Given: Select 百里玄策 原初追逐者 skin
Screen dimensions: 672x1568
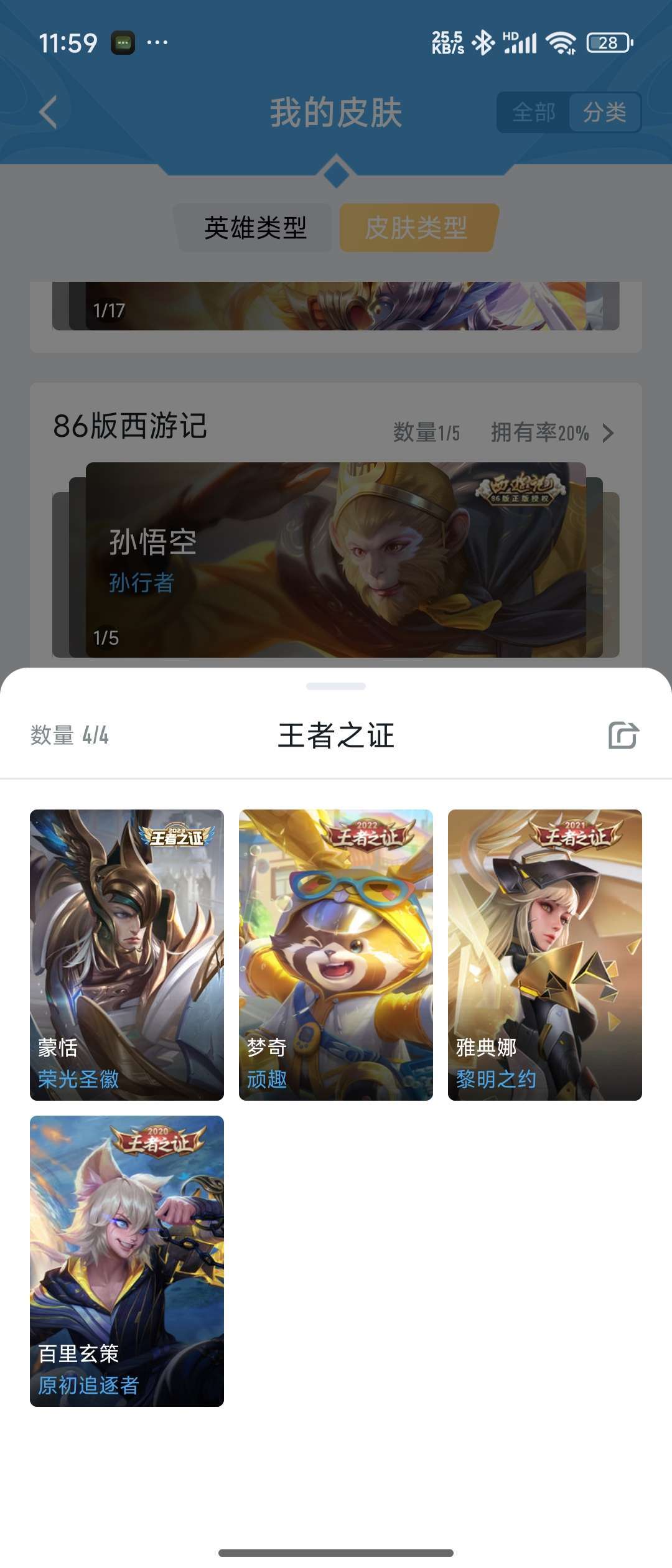Looking at the screenshot, I should pos(127,1261).
